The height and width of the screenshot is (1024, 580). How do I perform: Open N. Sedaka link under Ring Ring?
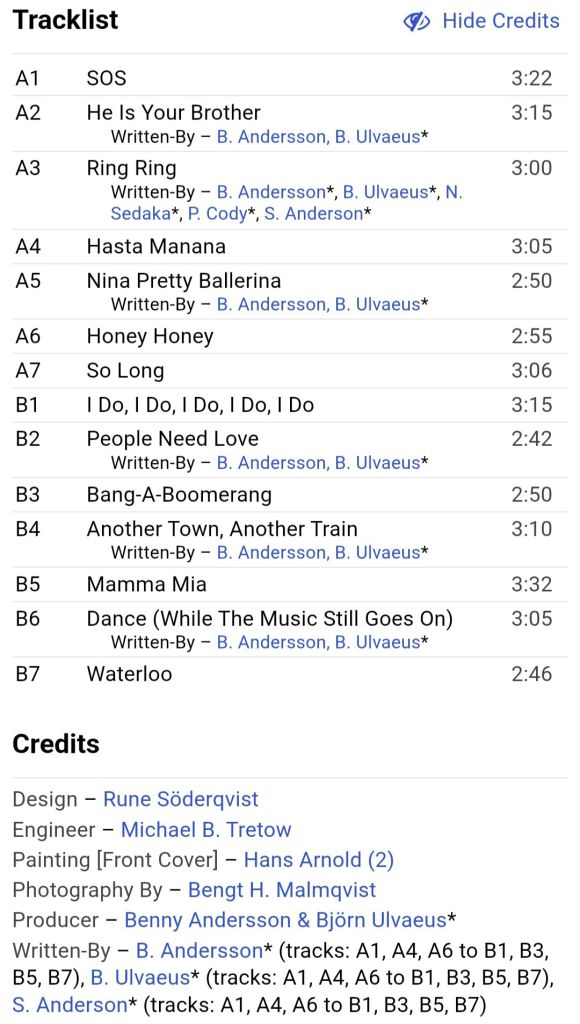coord(287,203)
